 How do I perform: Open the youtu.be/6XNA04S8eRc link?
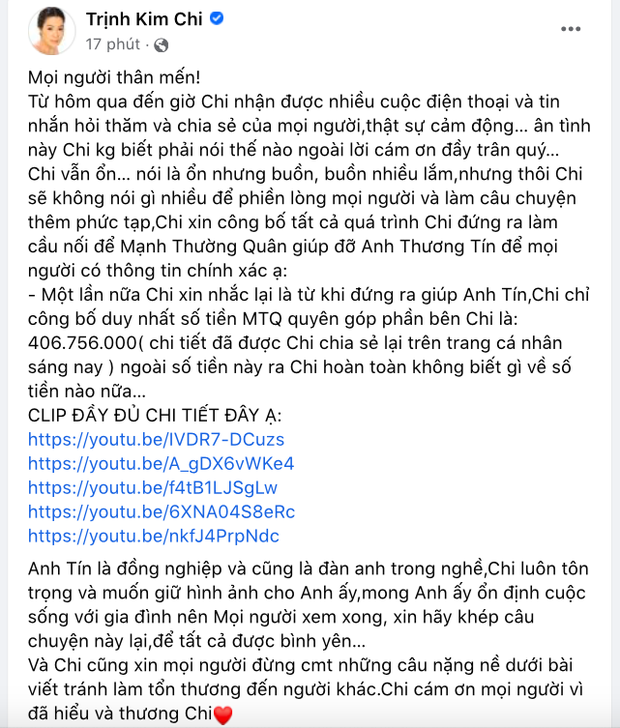click(162, 511)
